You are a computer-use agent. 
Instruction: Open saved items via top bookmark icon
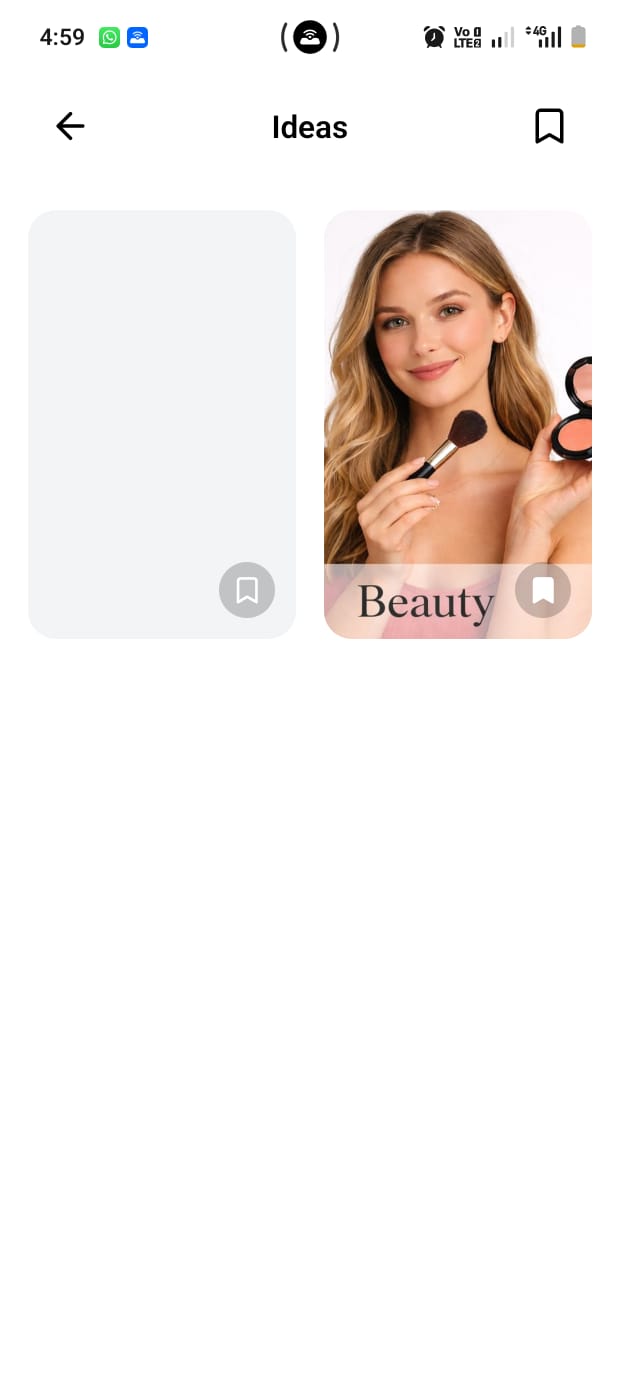[x=549, y=126]
